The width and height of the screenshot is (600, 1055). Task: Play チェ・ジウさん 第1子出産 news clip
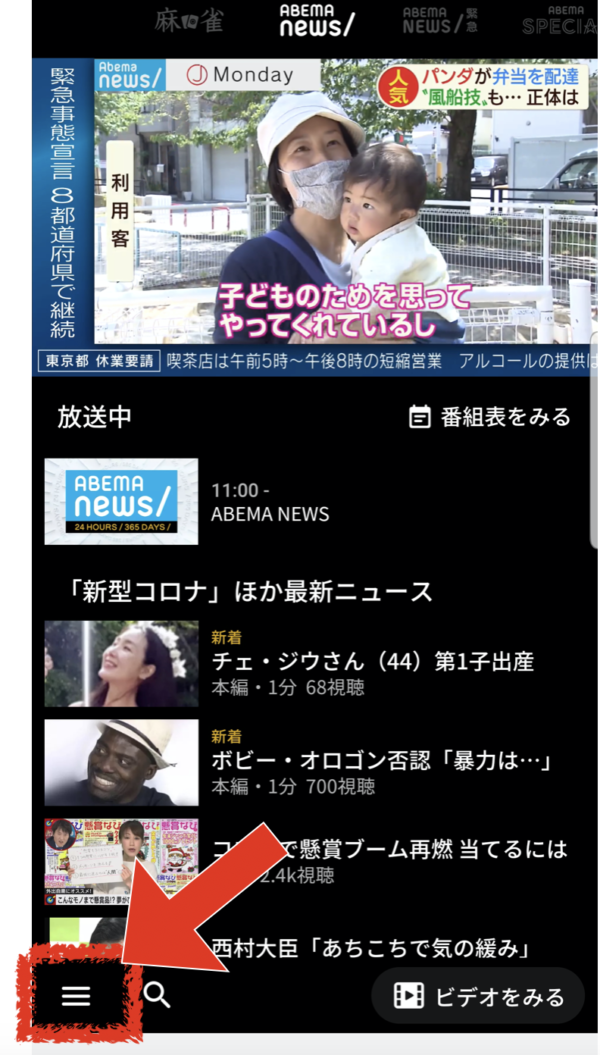[311, 663]
